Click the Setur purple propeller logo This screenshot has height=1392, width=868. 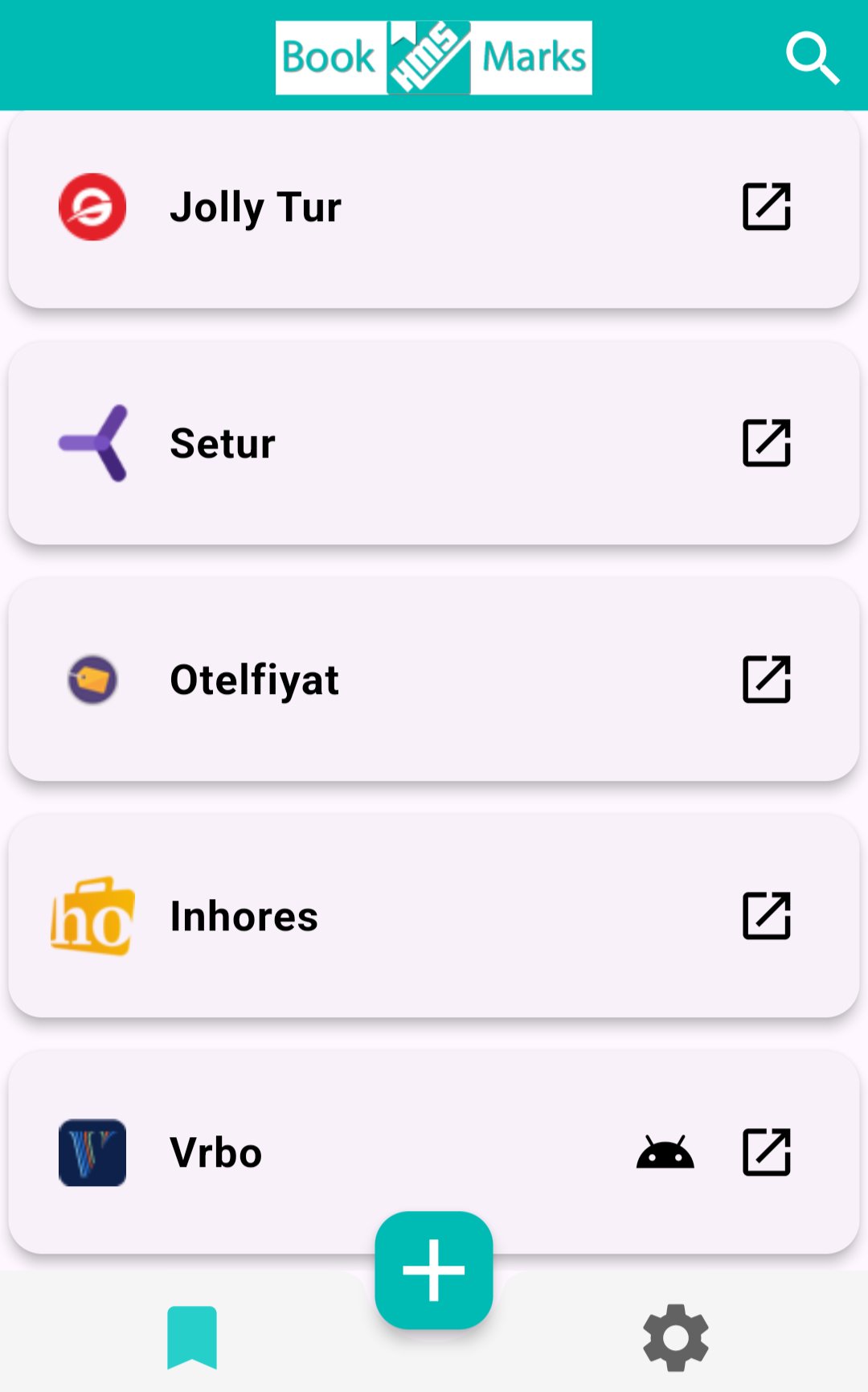pos(92,441)
